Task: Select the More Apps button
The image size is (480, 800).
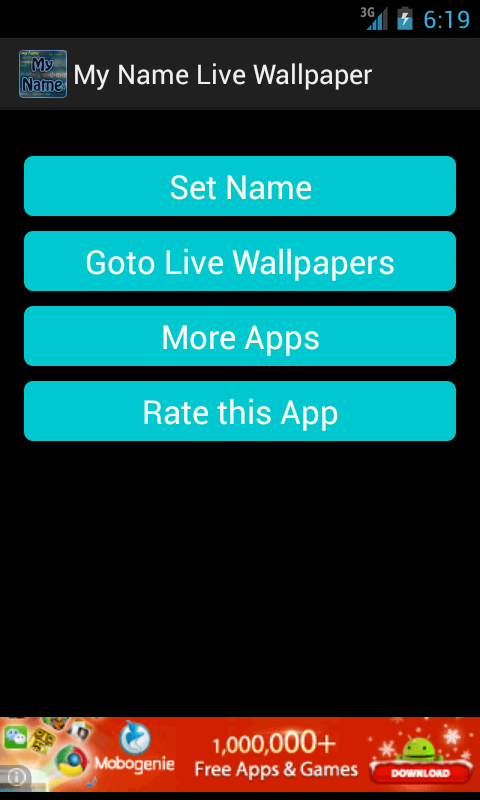Action: 240,336
